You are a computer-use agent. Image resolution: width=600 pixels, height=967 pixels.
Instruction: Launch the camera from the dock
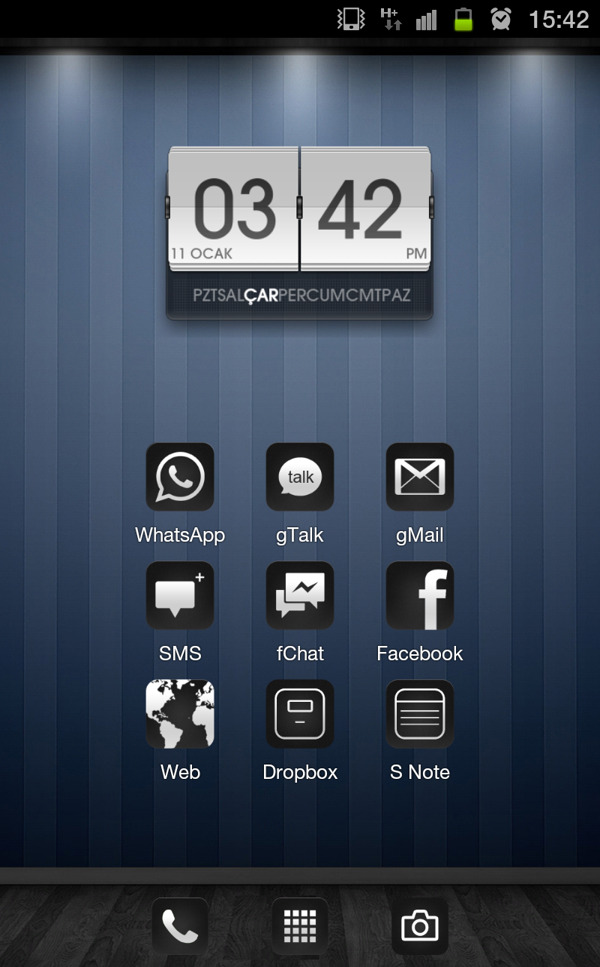(420, 927)
